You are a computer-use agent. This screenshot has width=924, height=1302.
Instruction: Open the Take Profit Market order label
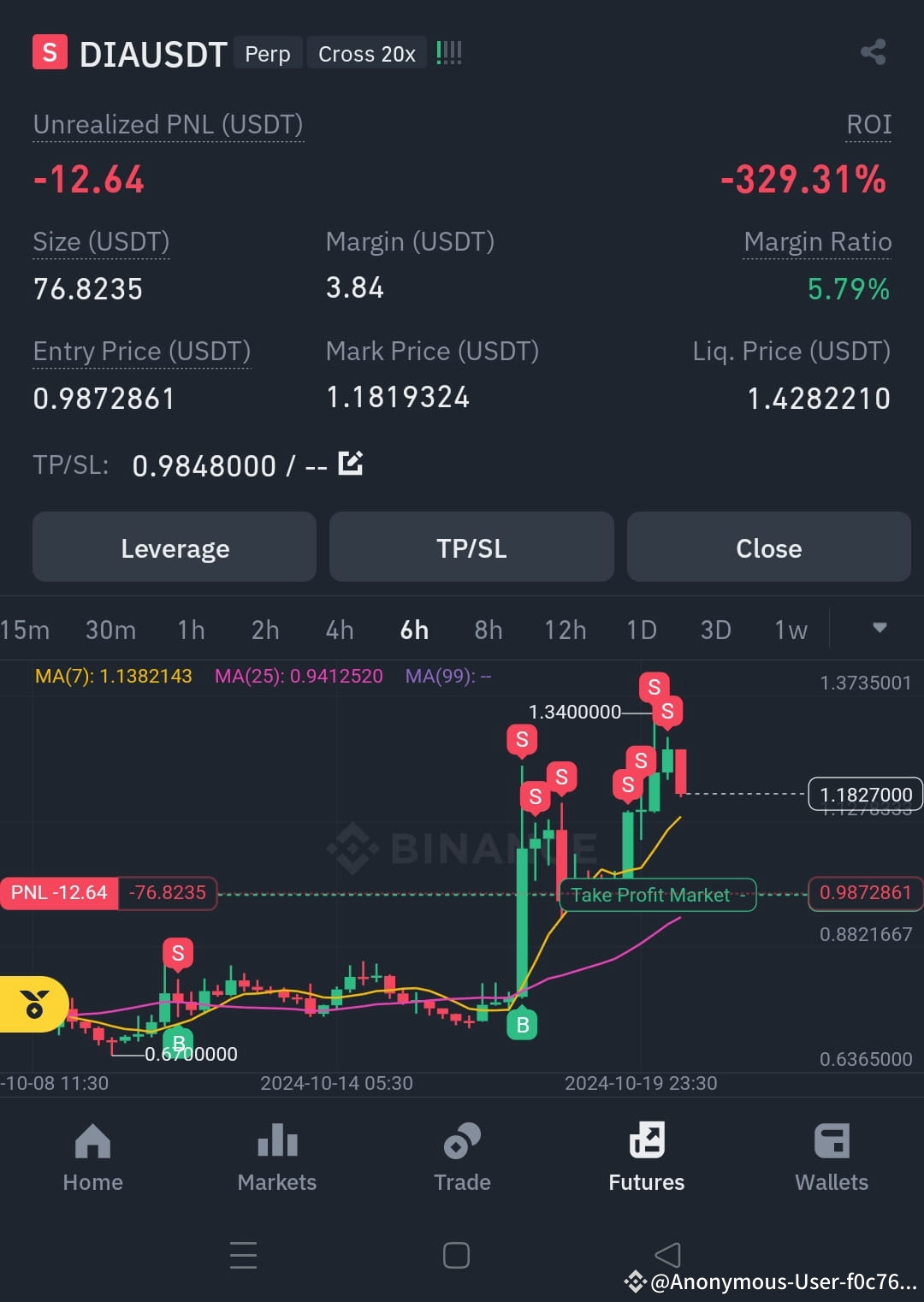pos(657,895)
